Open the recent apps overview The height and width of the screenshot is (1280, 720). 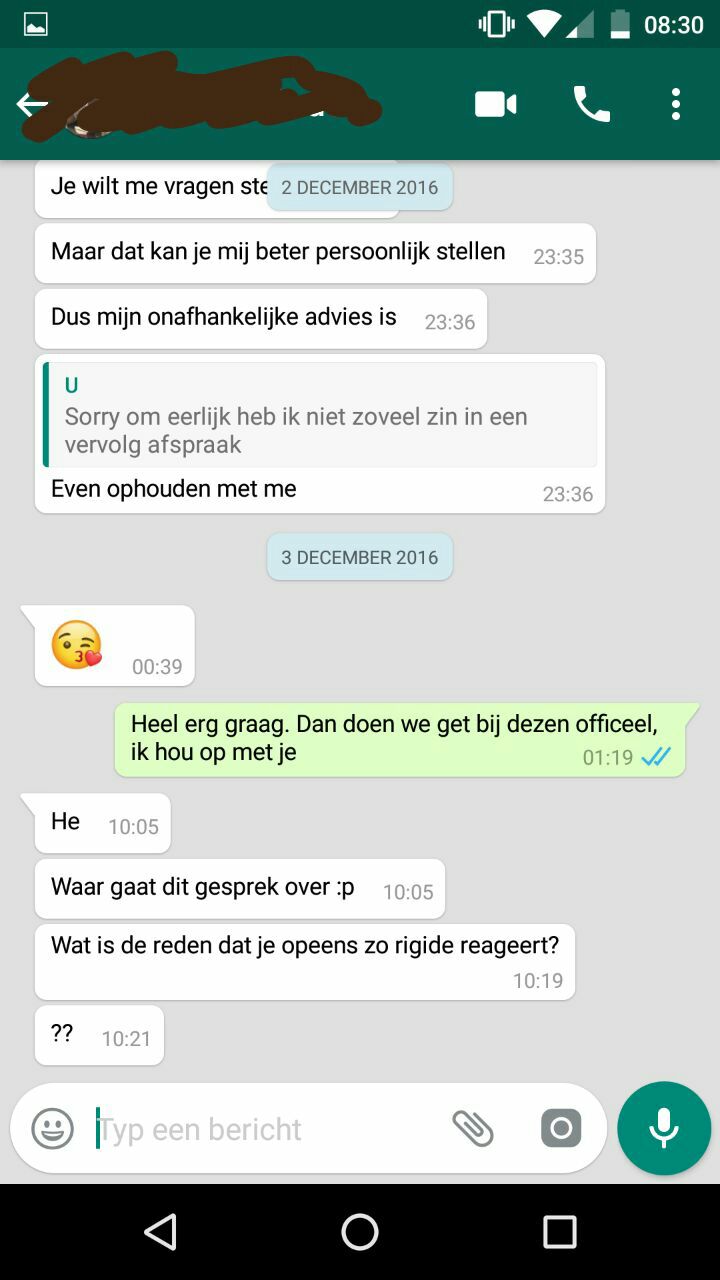click(560, 1232)
